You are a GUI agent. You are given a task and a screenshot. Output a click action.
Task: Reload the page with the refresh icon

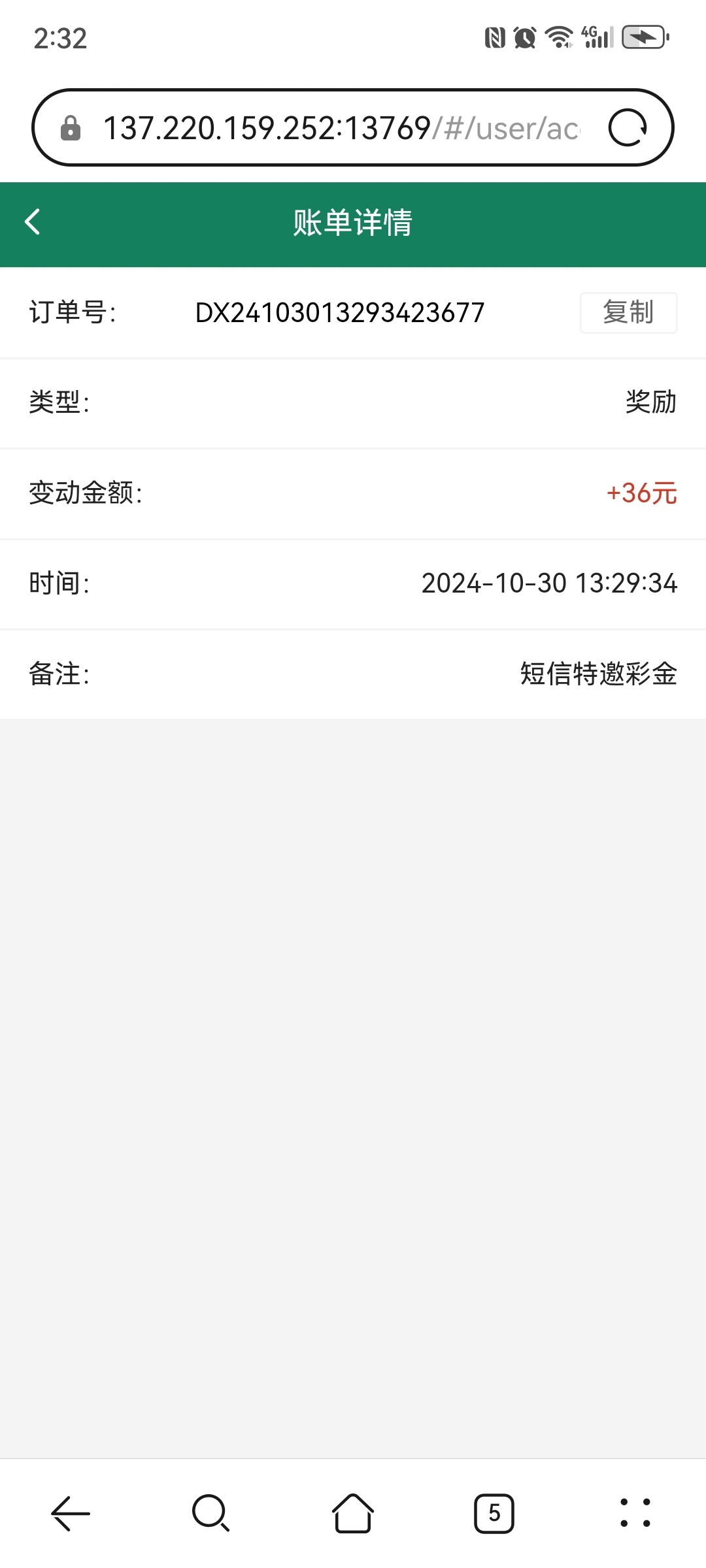coord(628,127)
